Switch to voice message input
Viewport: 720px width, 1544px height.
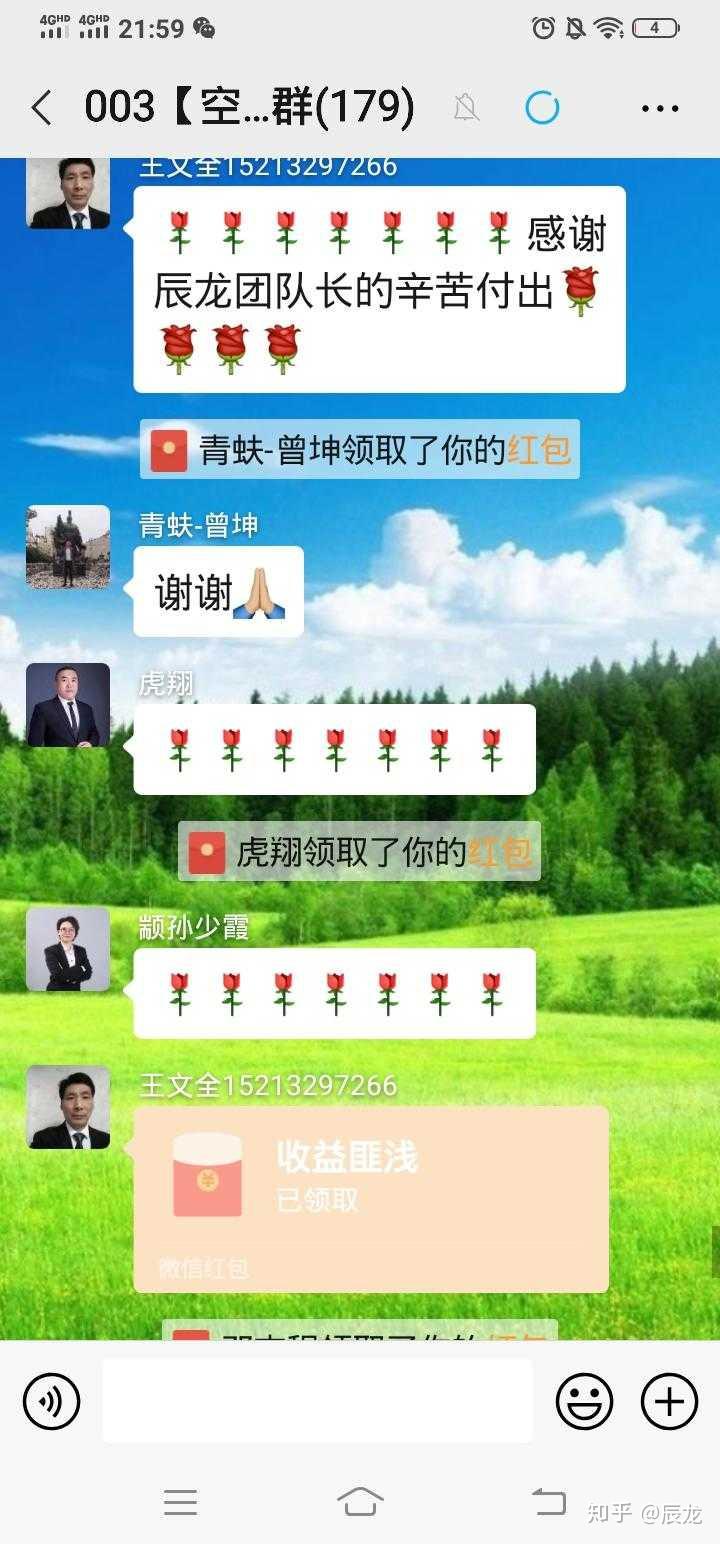point(51,1401)
